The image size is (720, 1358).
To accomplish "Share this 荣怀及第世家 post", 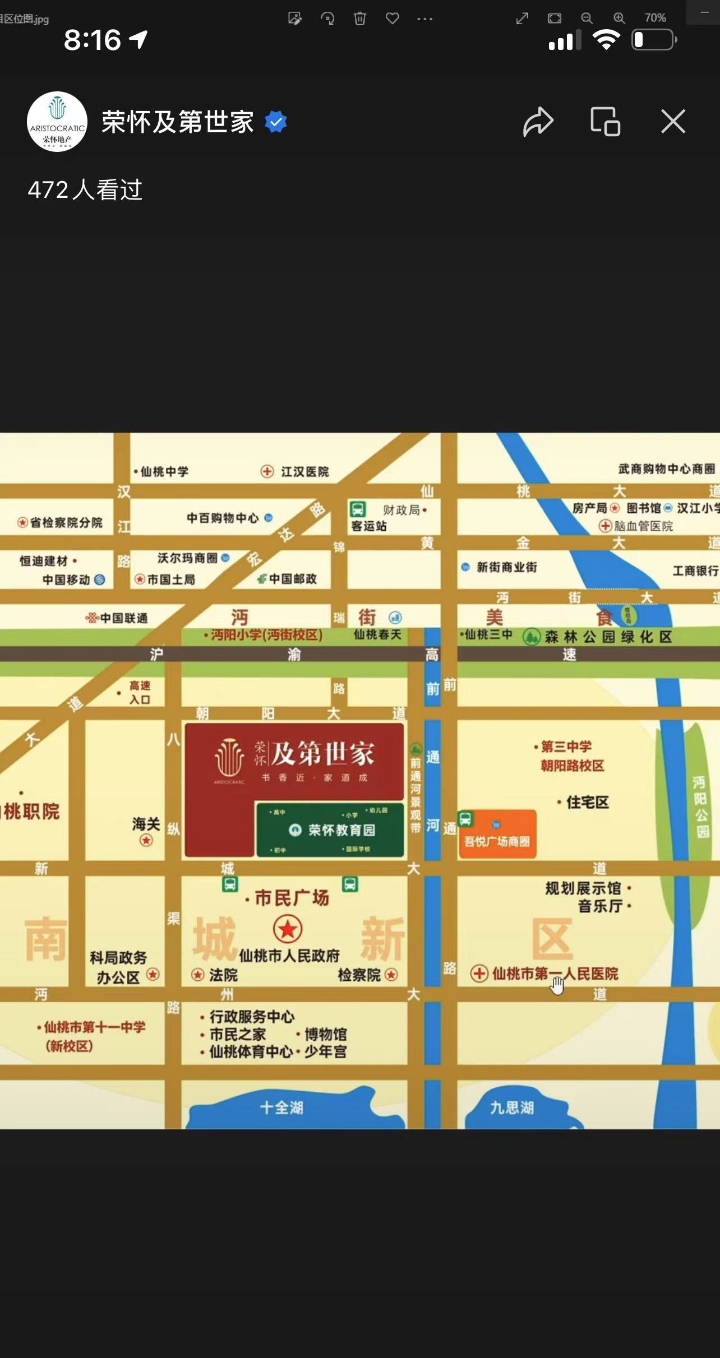I will [538, 122].
